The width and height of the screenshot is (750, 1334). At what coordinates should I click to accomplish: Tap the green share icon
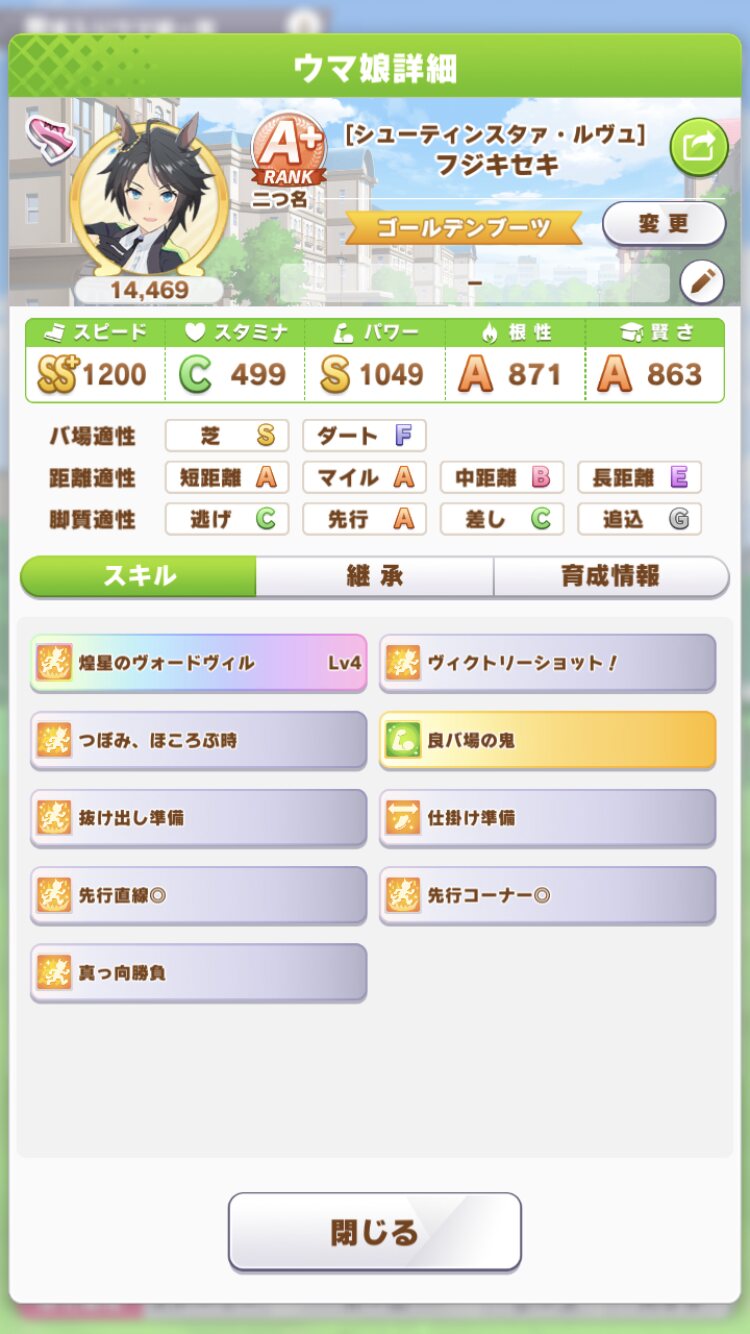tap(698, 147)
